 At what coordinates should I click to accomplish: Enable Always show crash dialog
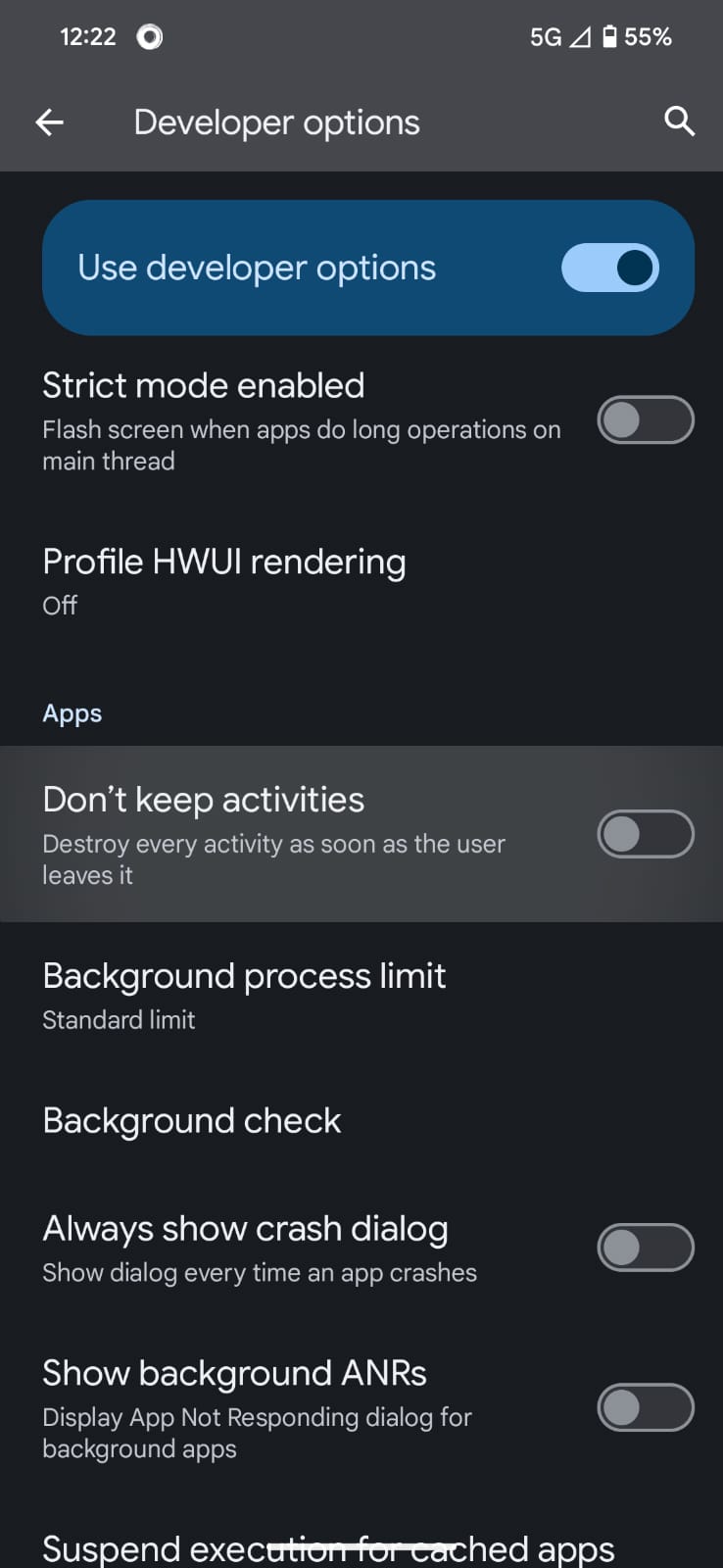(x=646, y=1248)
